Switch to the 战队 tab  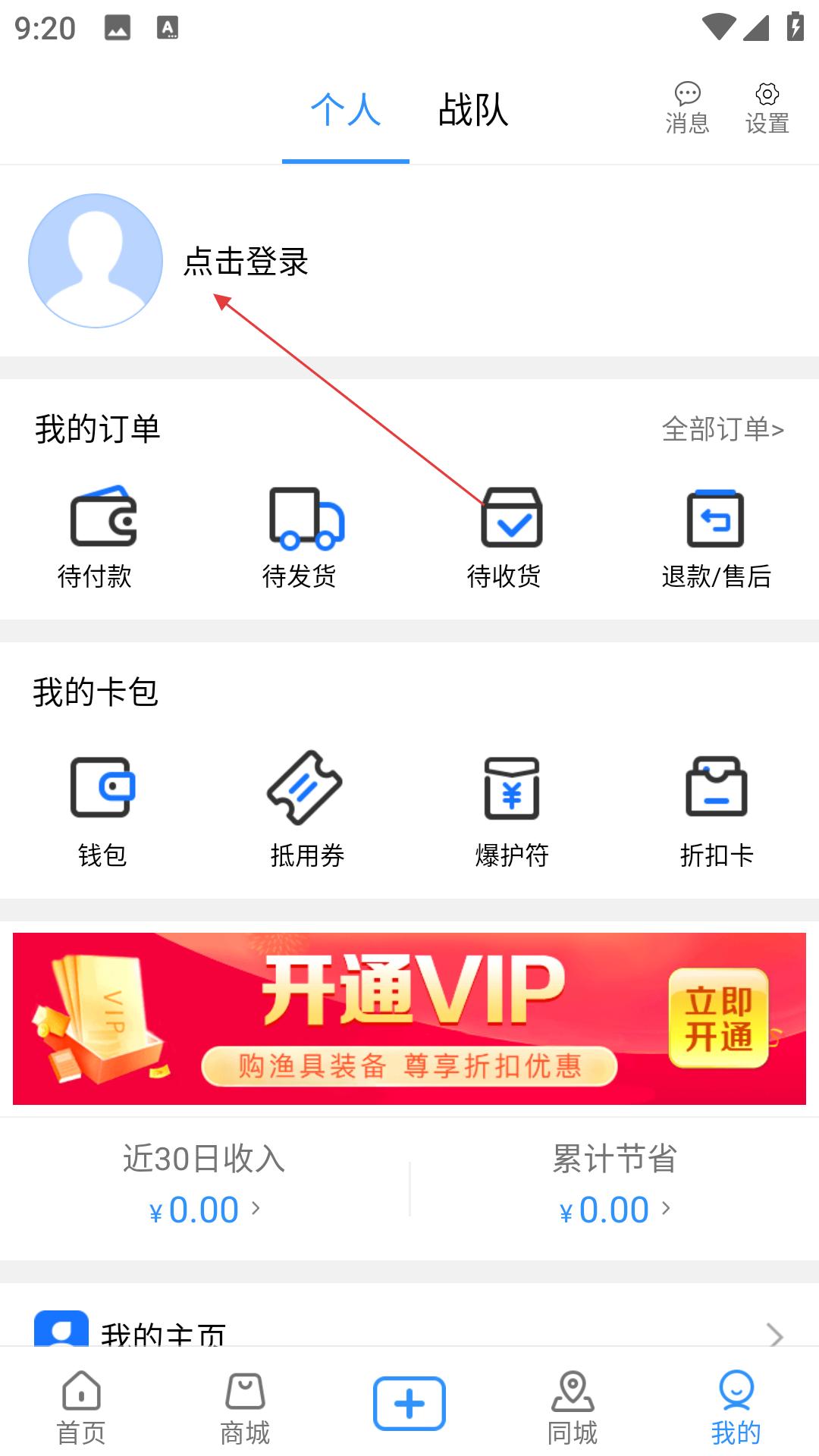[472, 111]
